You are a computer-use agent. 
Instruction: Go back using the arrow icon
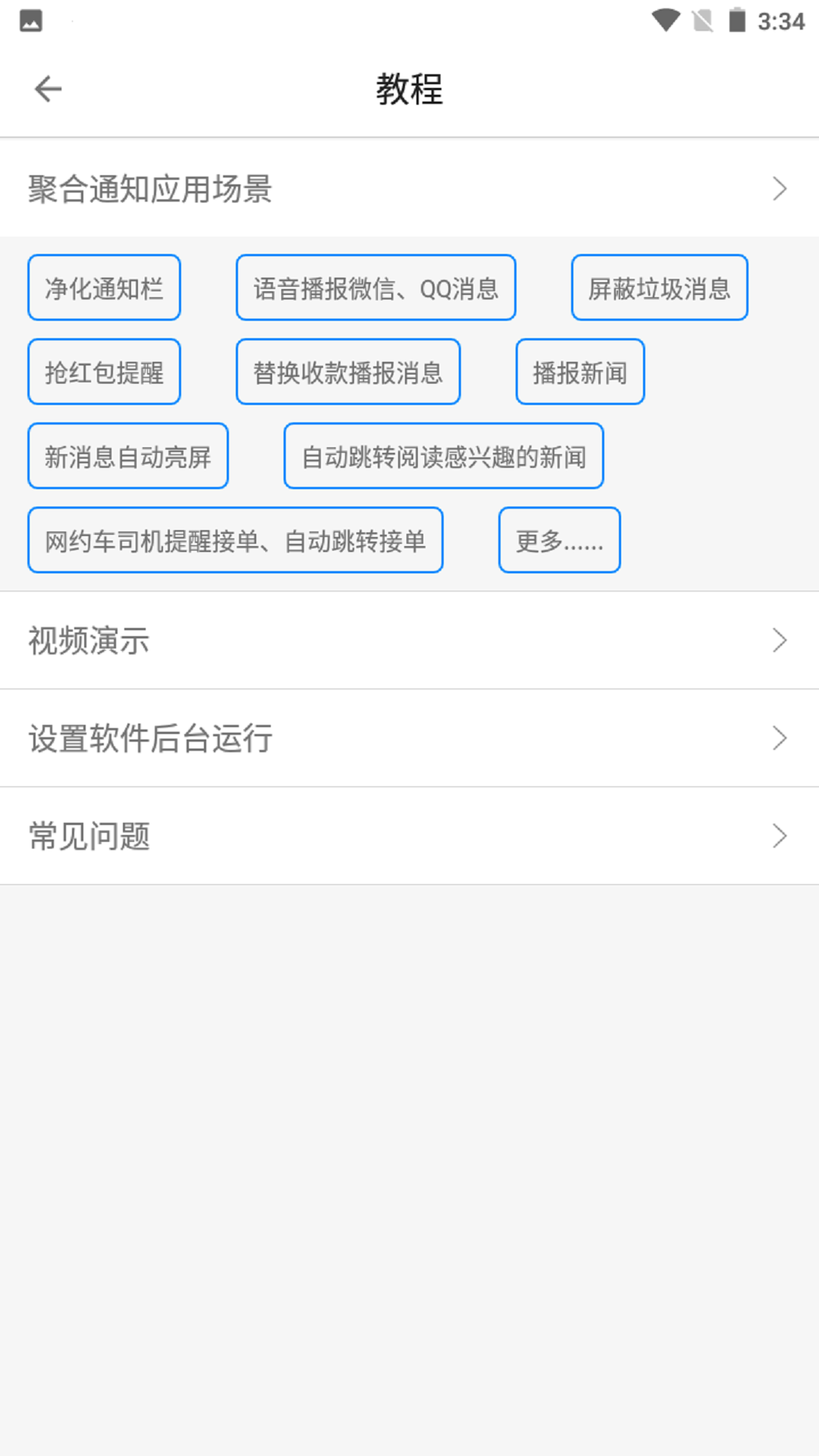[x=48, y=89]
